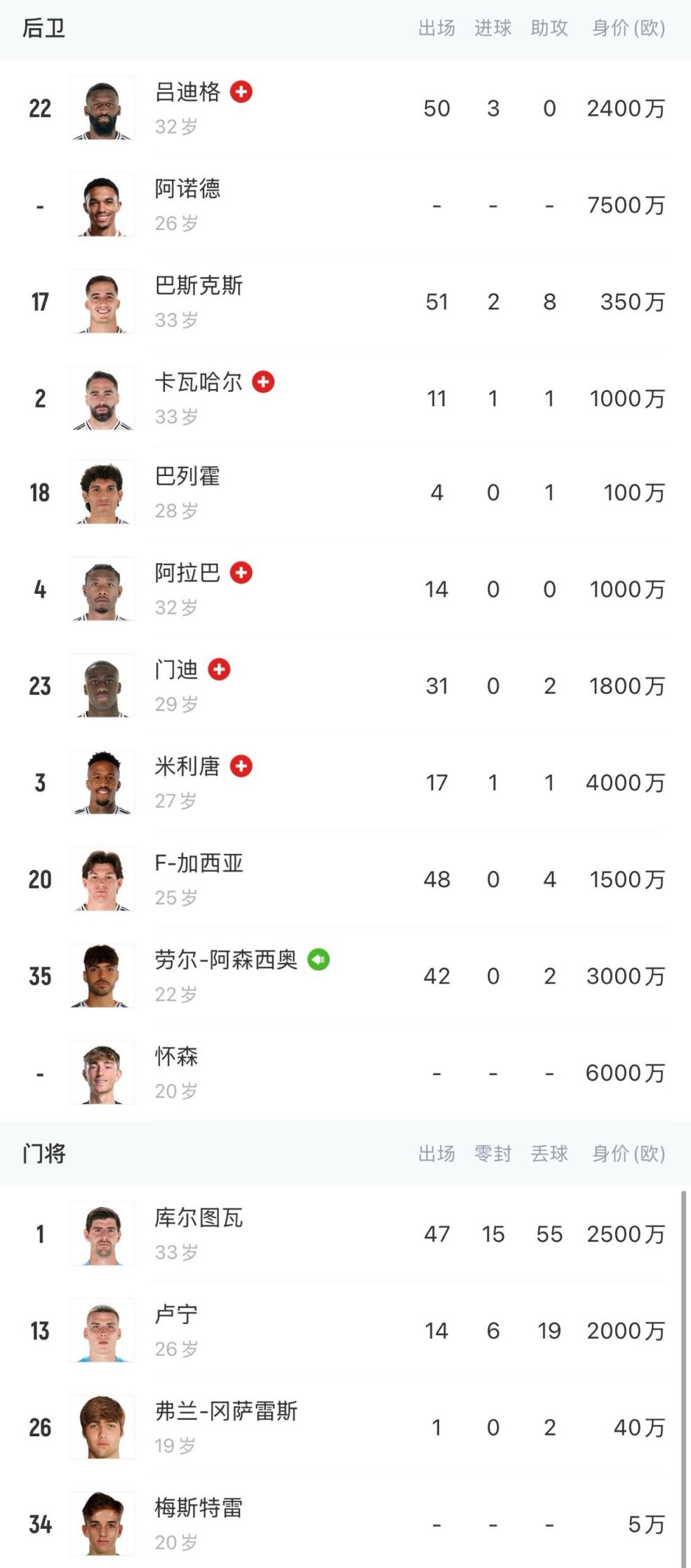The width and height of the screenshot is (691, 1568).
Task: Open 阿诺德 player row
Action: click(x=187, y=189)
